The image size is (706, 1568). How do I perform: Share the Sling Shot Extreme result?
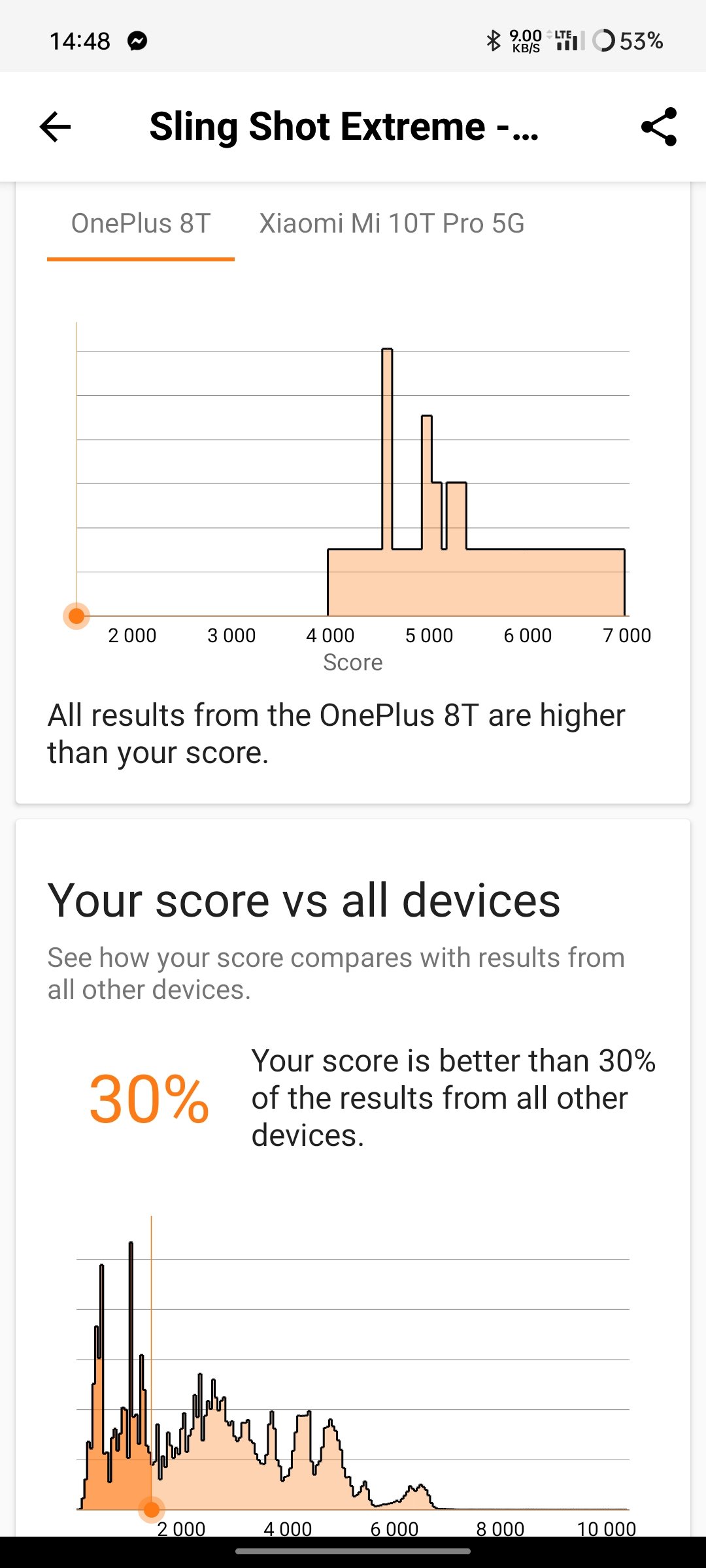pos(659,127)
